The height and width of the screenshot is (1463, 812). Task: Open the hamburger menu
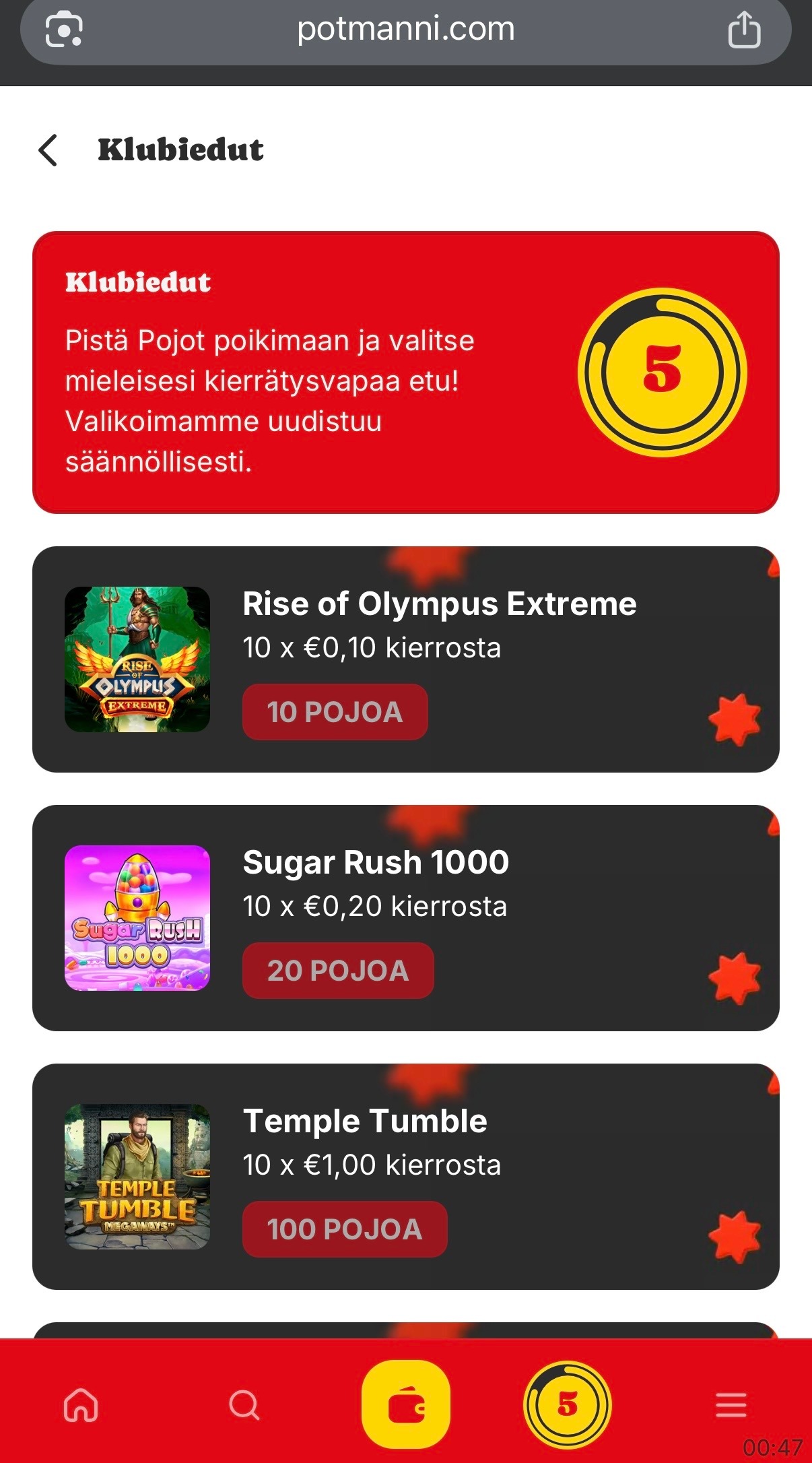click(731, 1405)
